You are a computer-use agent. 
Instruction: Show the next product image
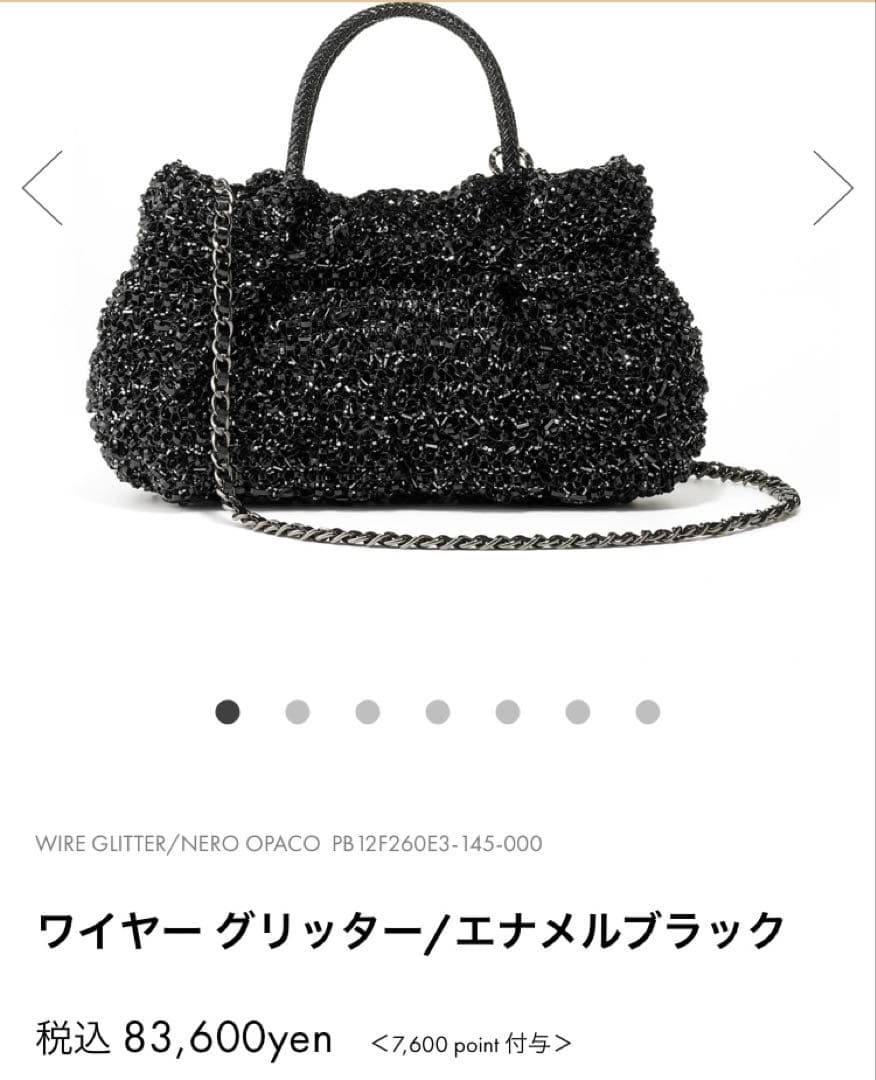832,188
